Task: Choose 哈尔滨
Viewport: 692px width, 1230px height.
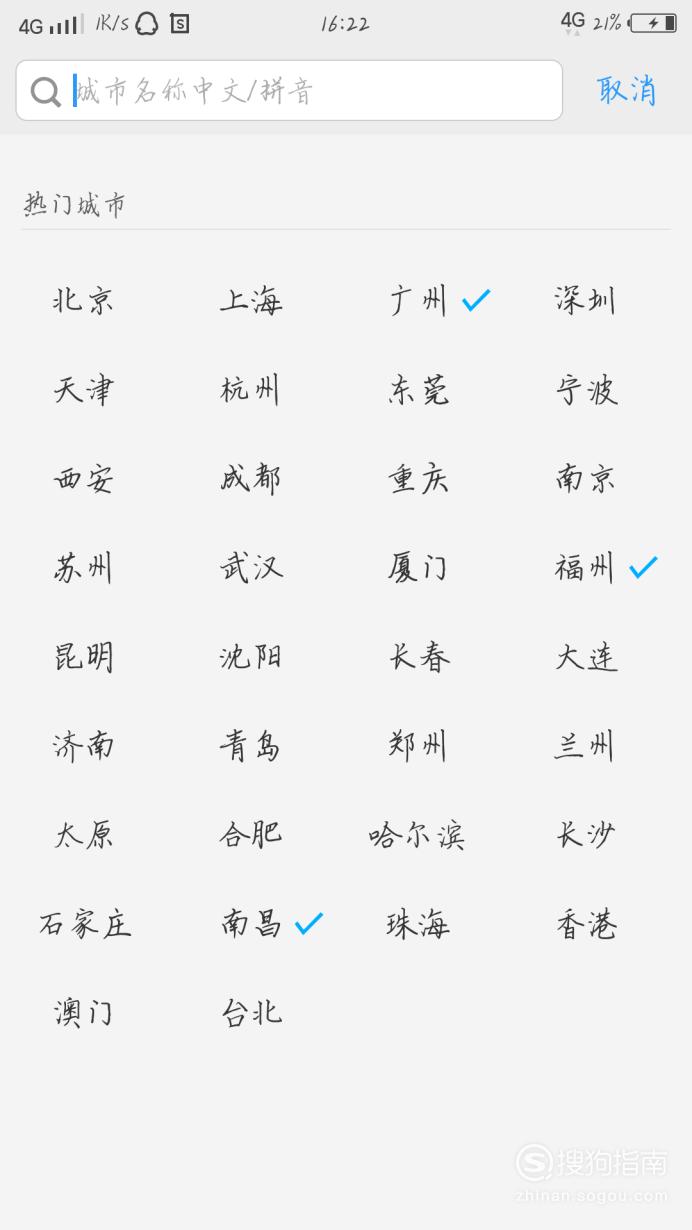Action: 417,835
